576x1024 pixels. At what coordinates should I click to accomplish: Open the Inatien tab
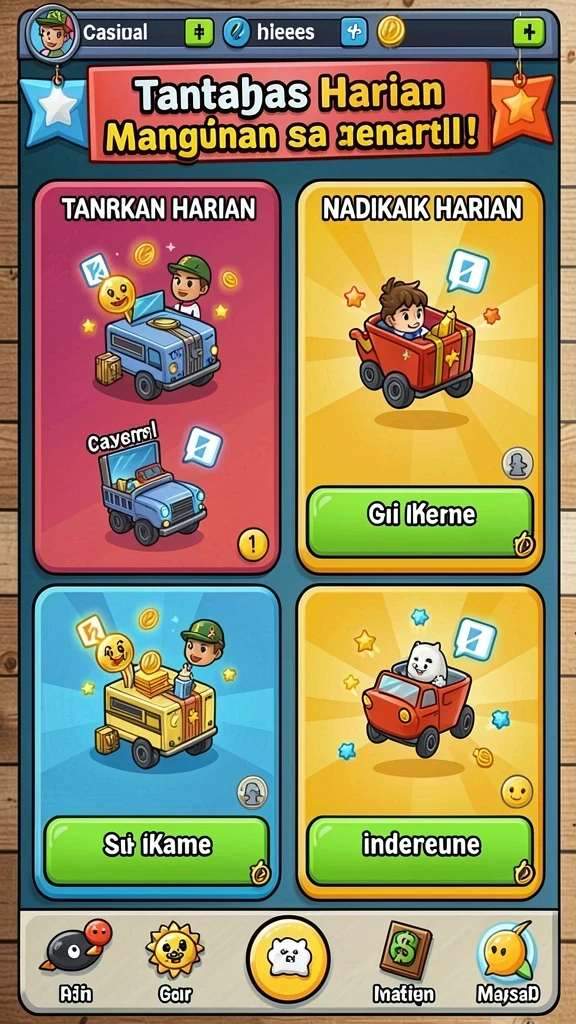(404, 961)
